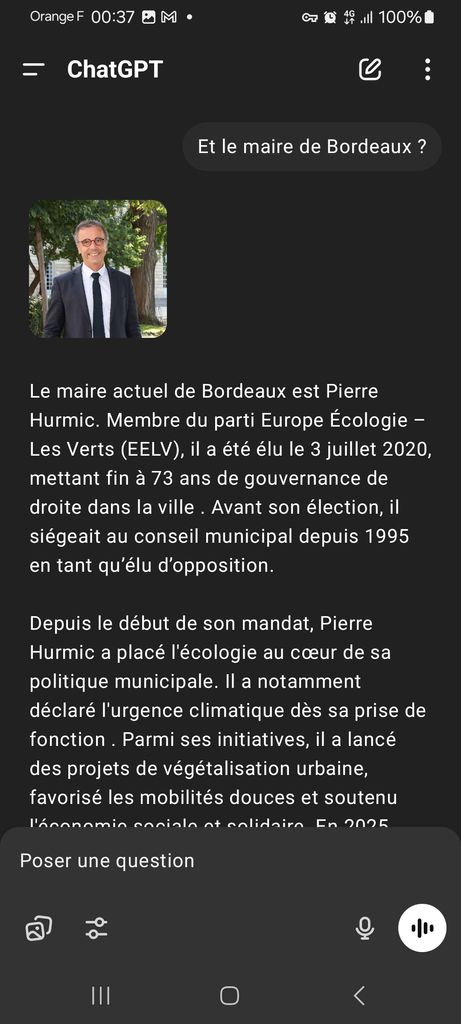The width and height of the screenshot is (461, 1024).
Task: Open the tools and settings sliders icon
Action: (x=97, y=928)
